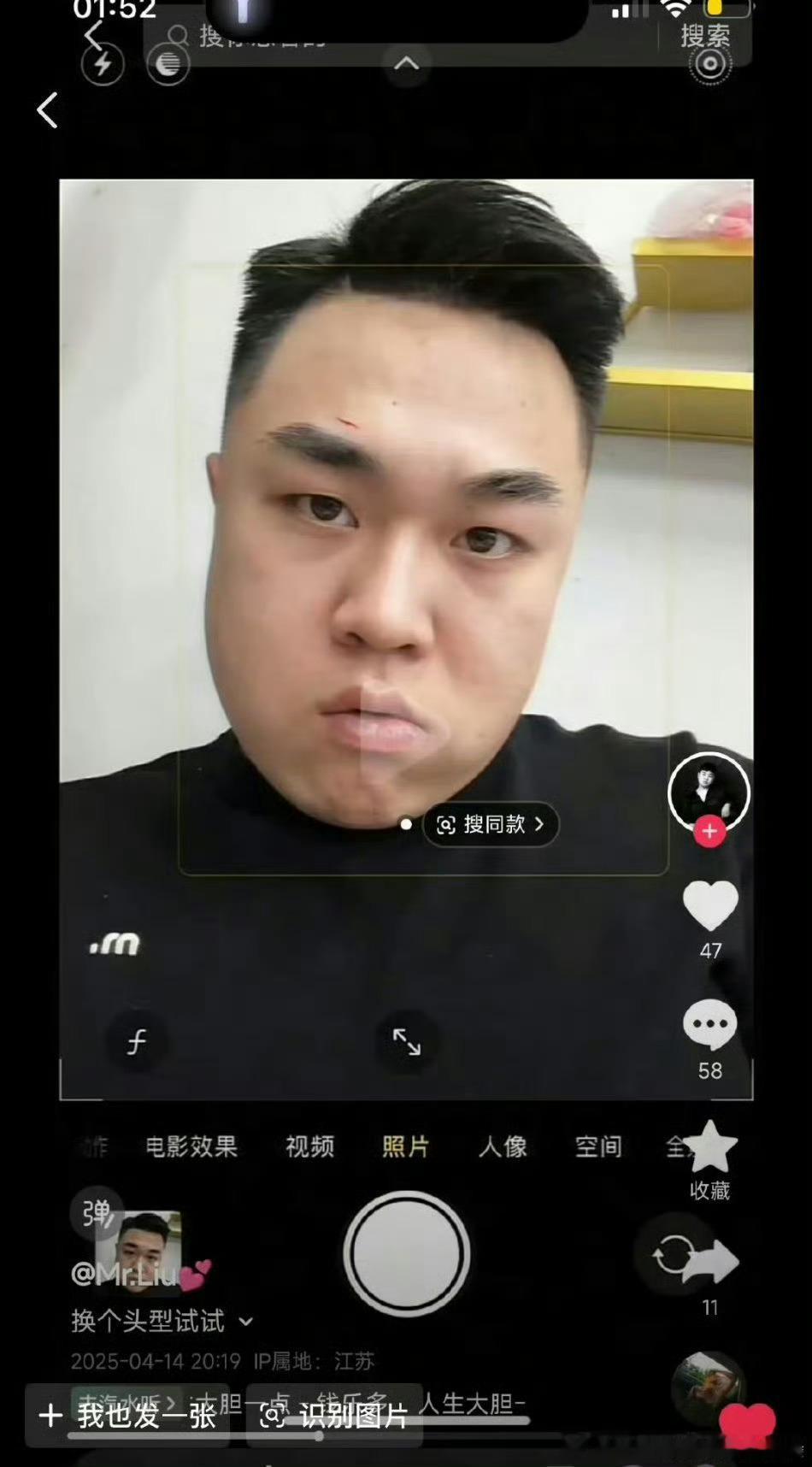Collapse the search bar with the chevron
Viewport: 812px width, 1467px height.
(x=407, y=62)
